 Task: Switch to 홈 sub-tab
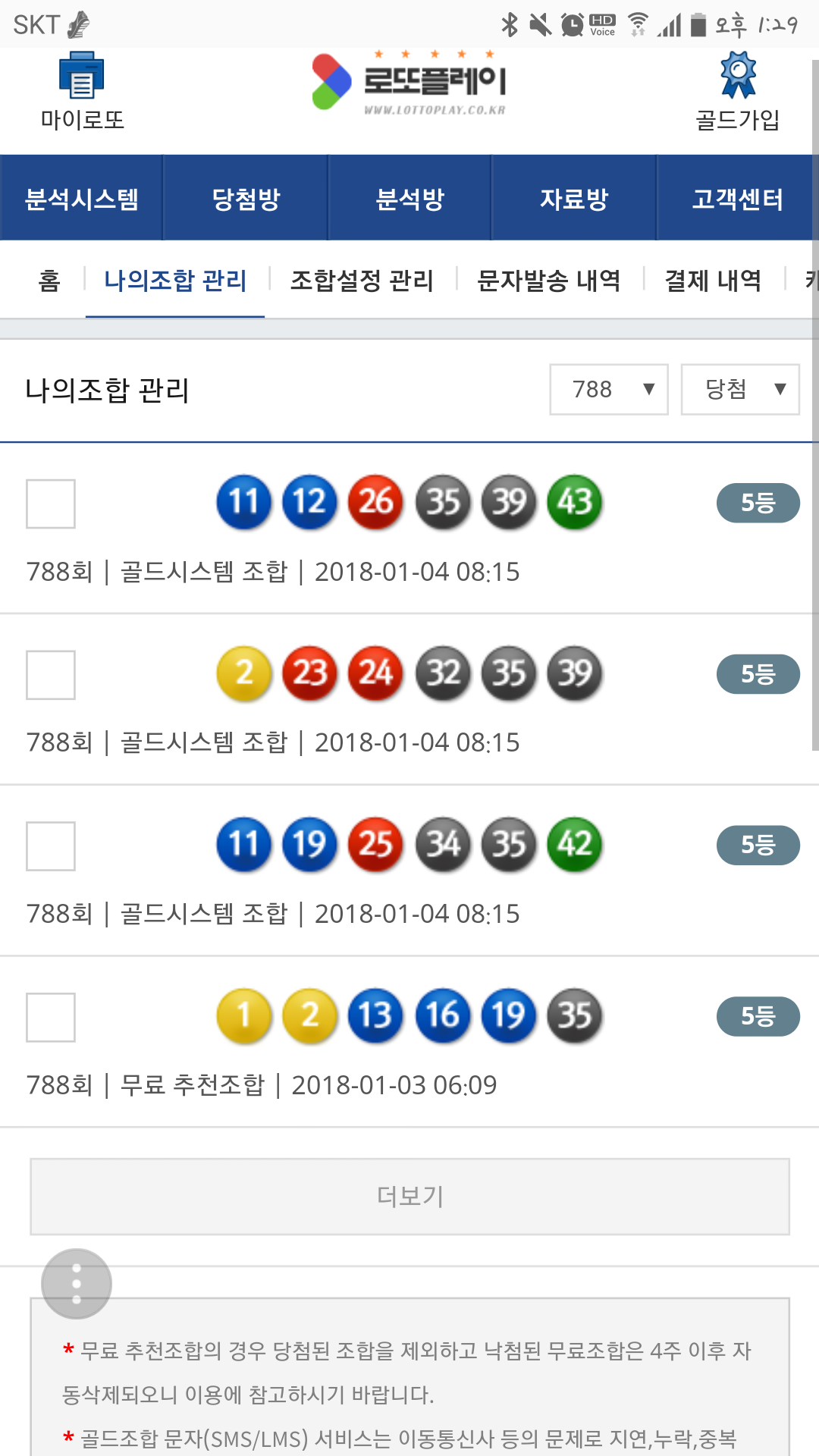point(49,281)
